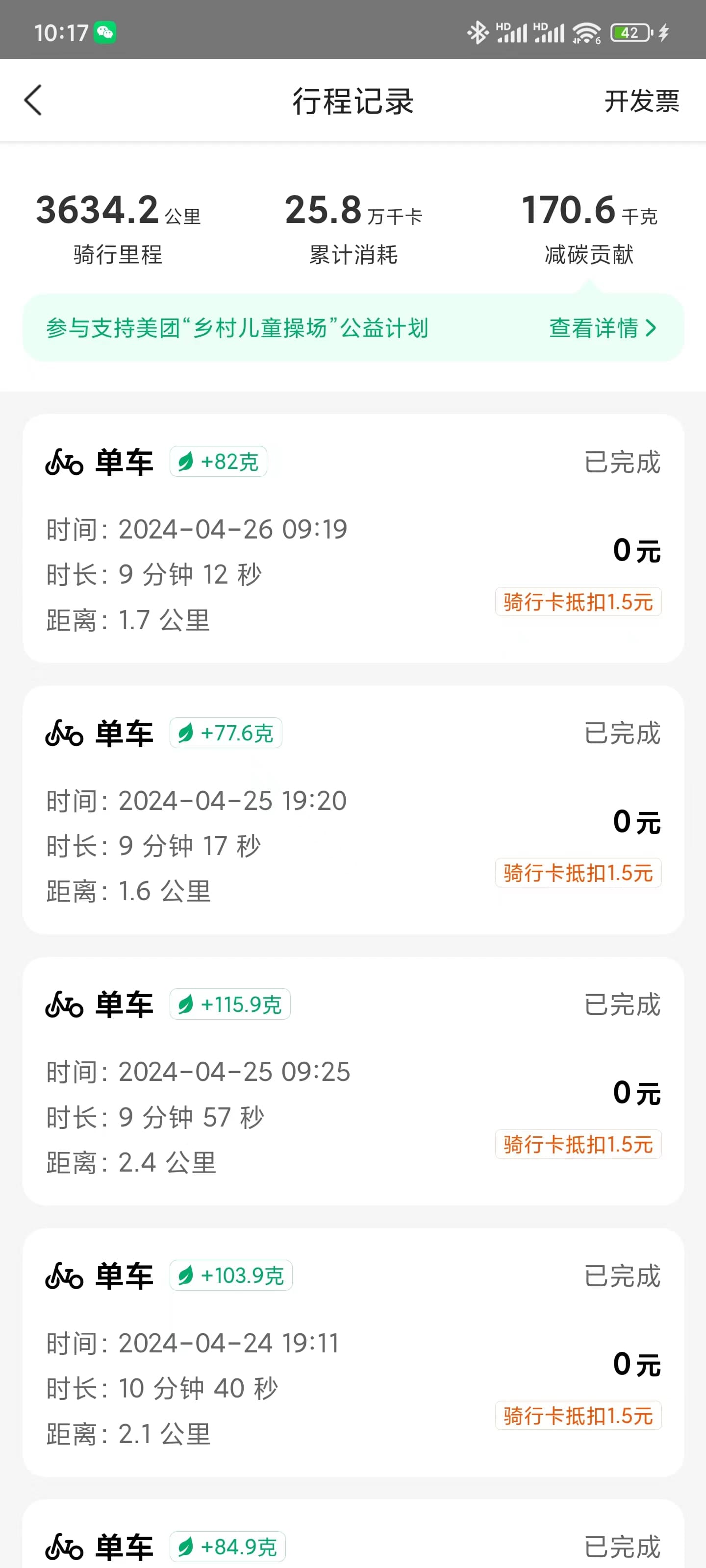The width and height of the screenshot is (706, 1568).
Task: Open the trip from 2024-04-24 19:11
Action: click(353, 1352)
